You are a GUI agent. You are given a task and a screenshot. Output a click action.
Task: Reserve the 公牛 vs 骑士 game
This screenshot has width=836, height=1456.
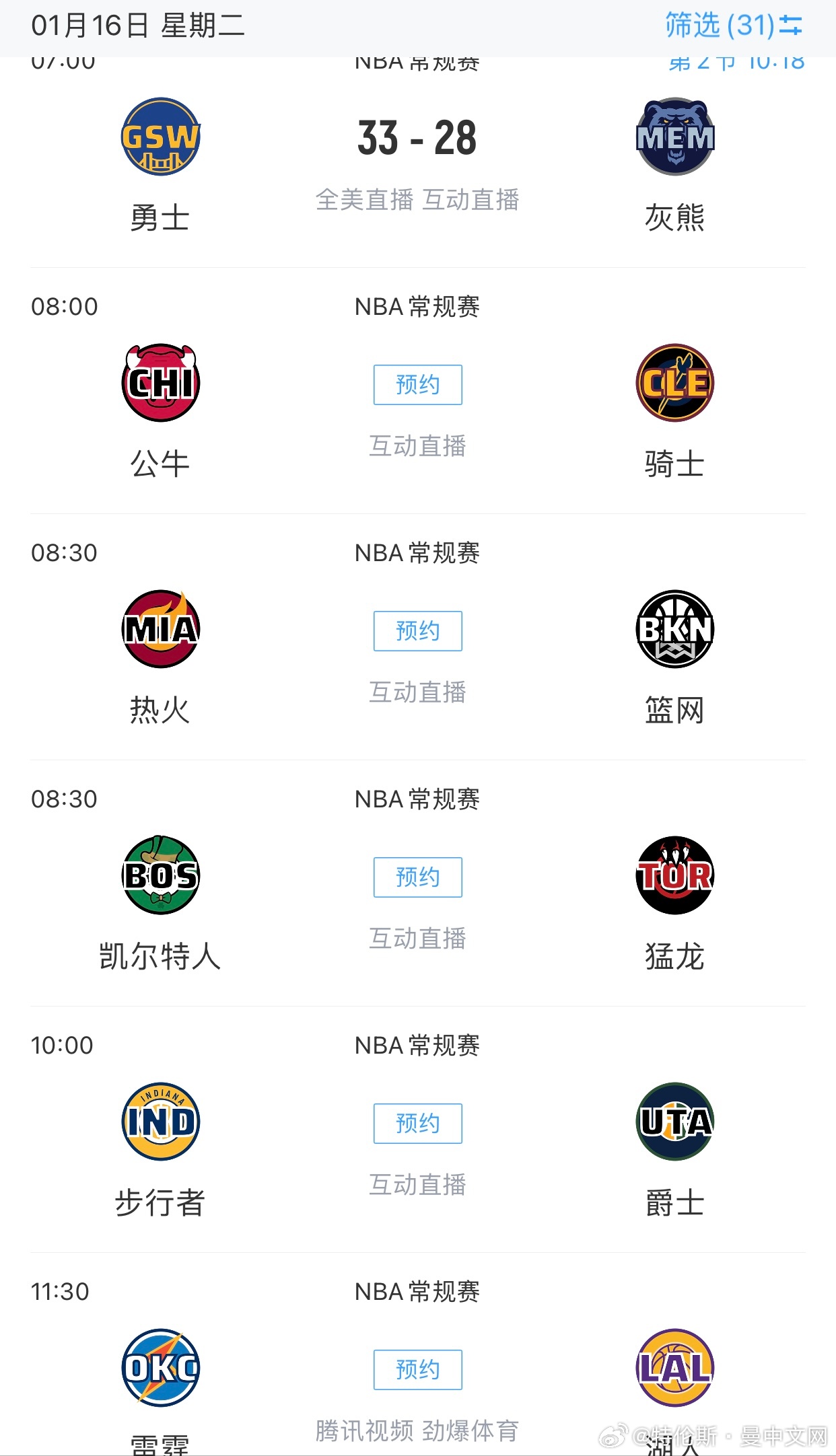point(418,385)
